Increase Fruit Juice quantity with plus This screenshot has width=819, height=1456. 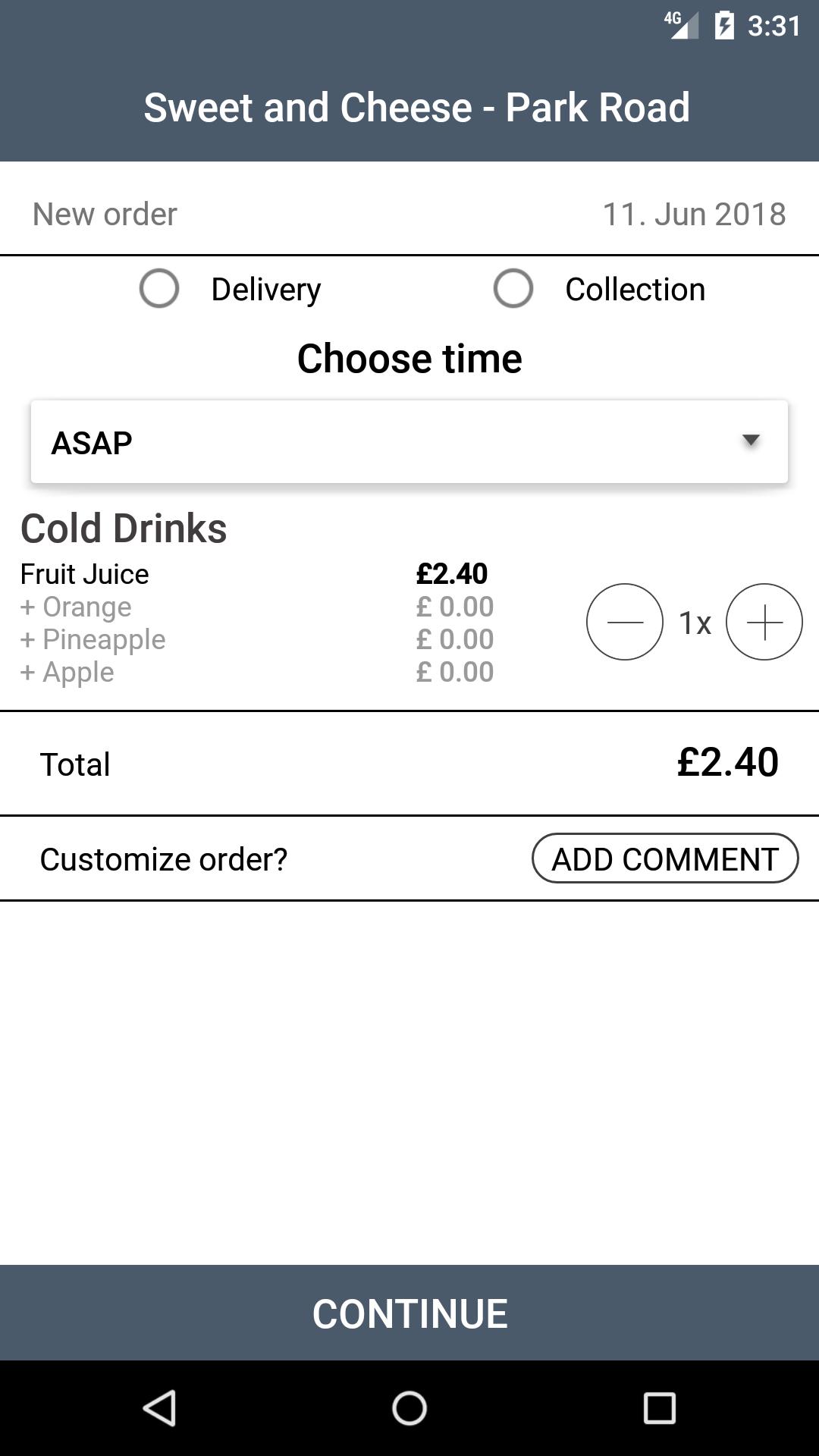tap(764, 622)
